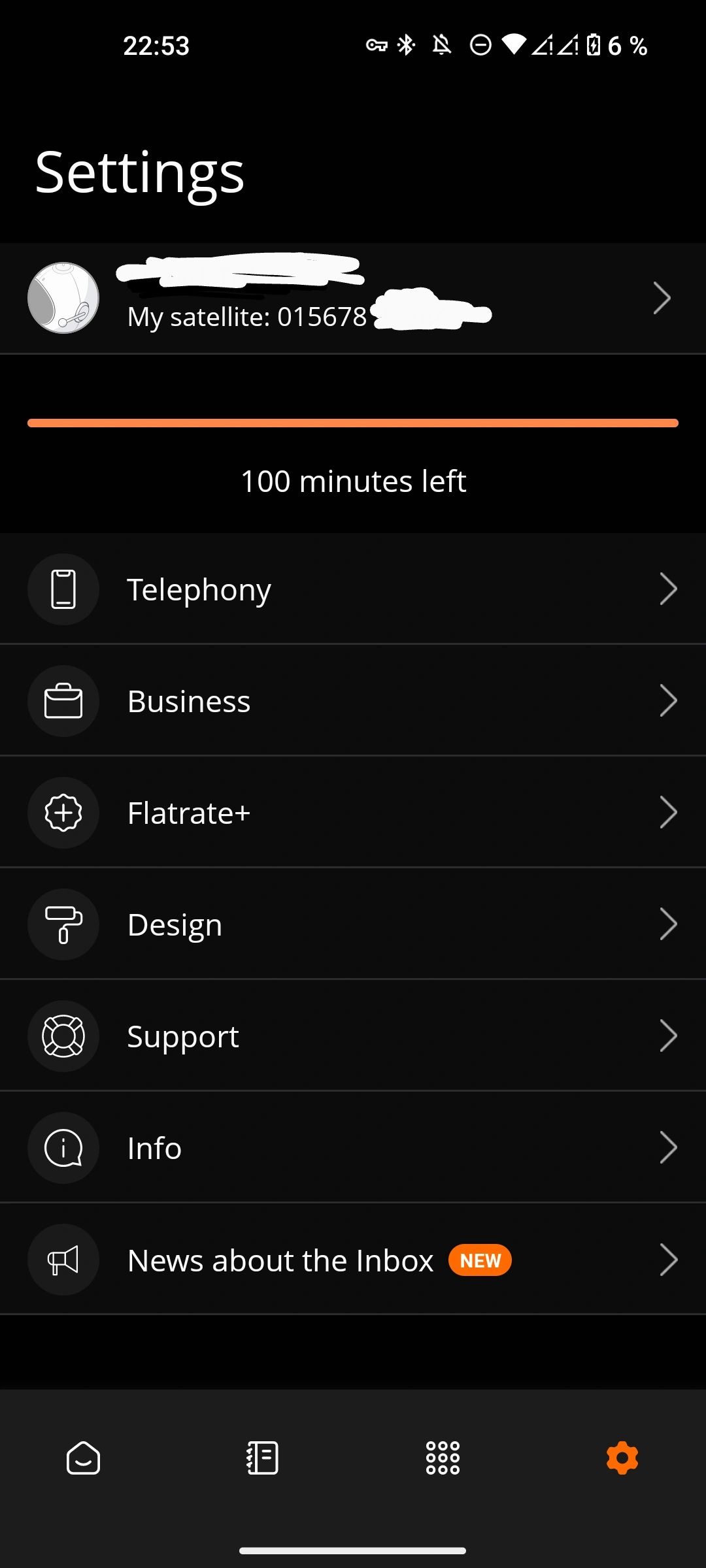Open News about the Inbox
The width and height of the screenshot is (706, 1568).
pyautogui.click(x=353, y=1260)
